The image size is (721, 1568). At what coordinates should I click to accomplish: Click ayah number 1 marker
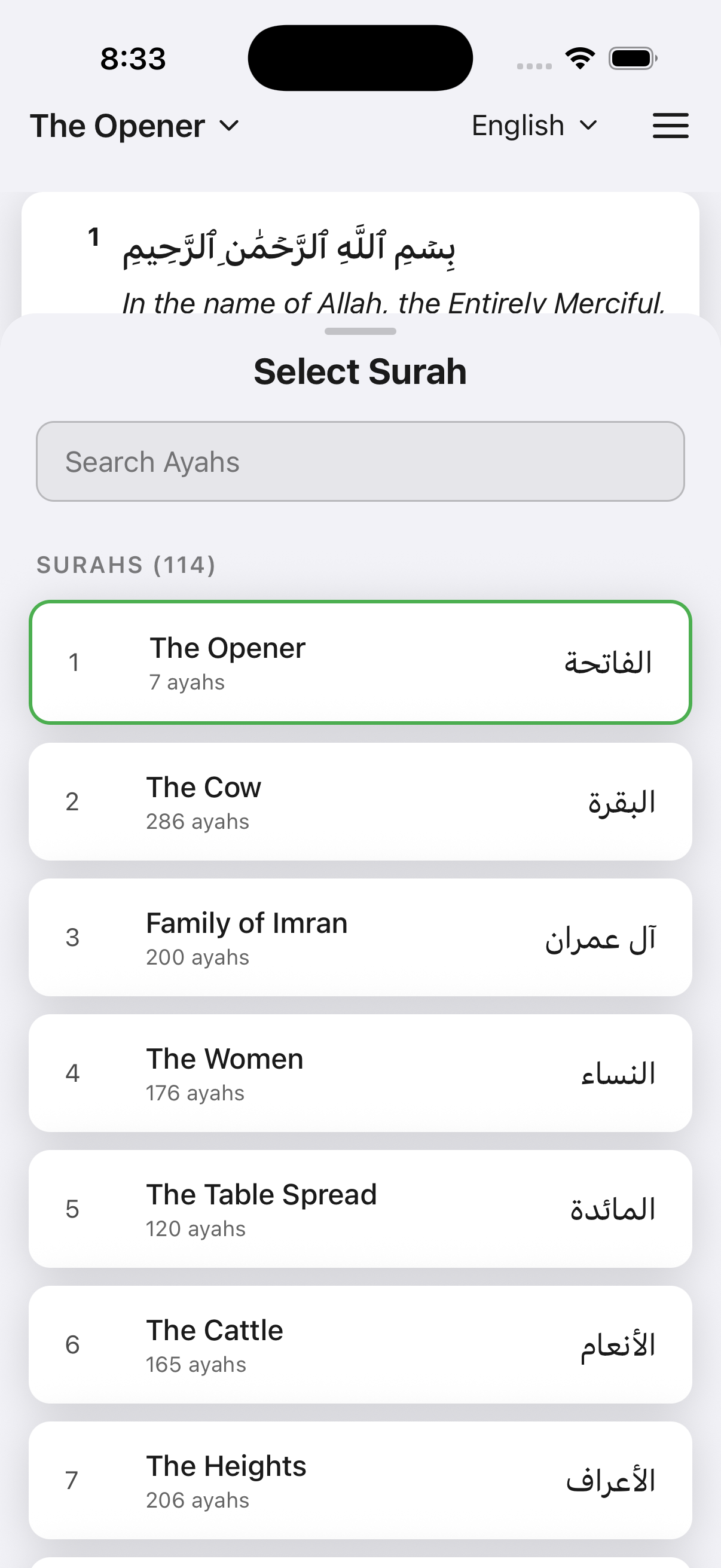tap(94, 237)
